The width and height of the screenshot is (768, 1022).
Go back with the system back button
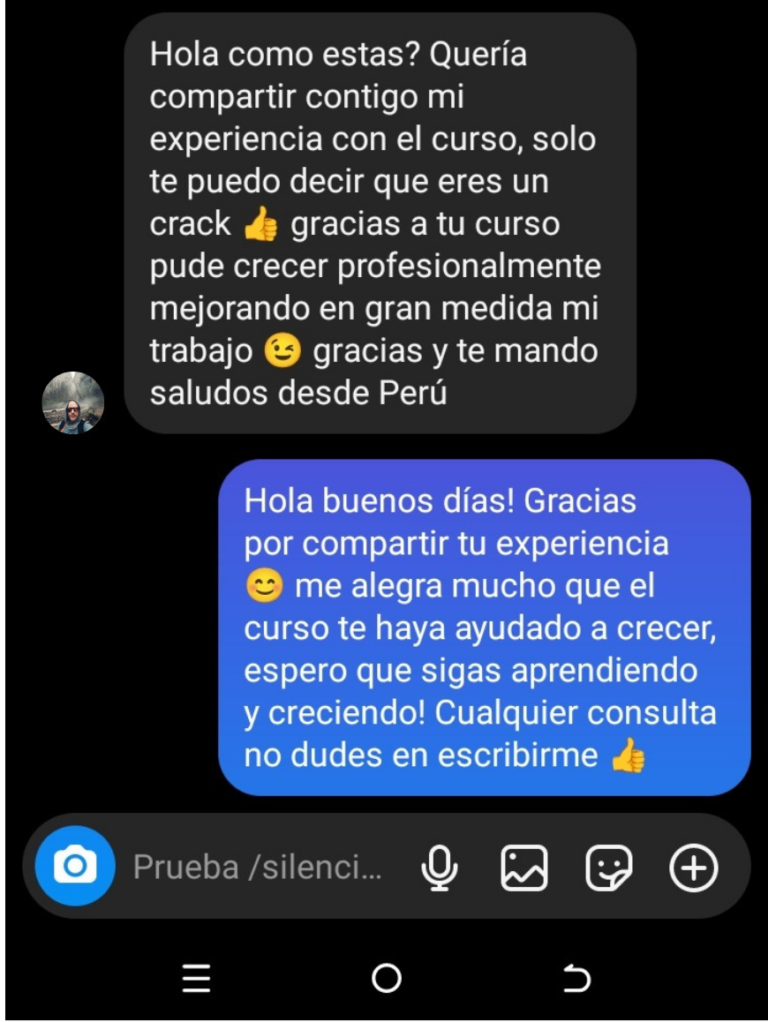[x=577, y=979]
